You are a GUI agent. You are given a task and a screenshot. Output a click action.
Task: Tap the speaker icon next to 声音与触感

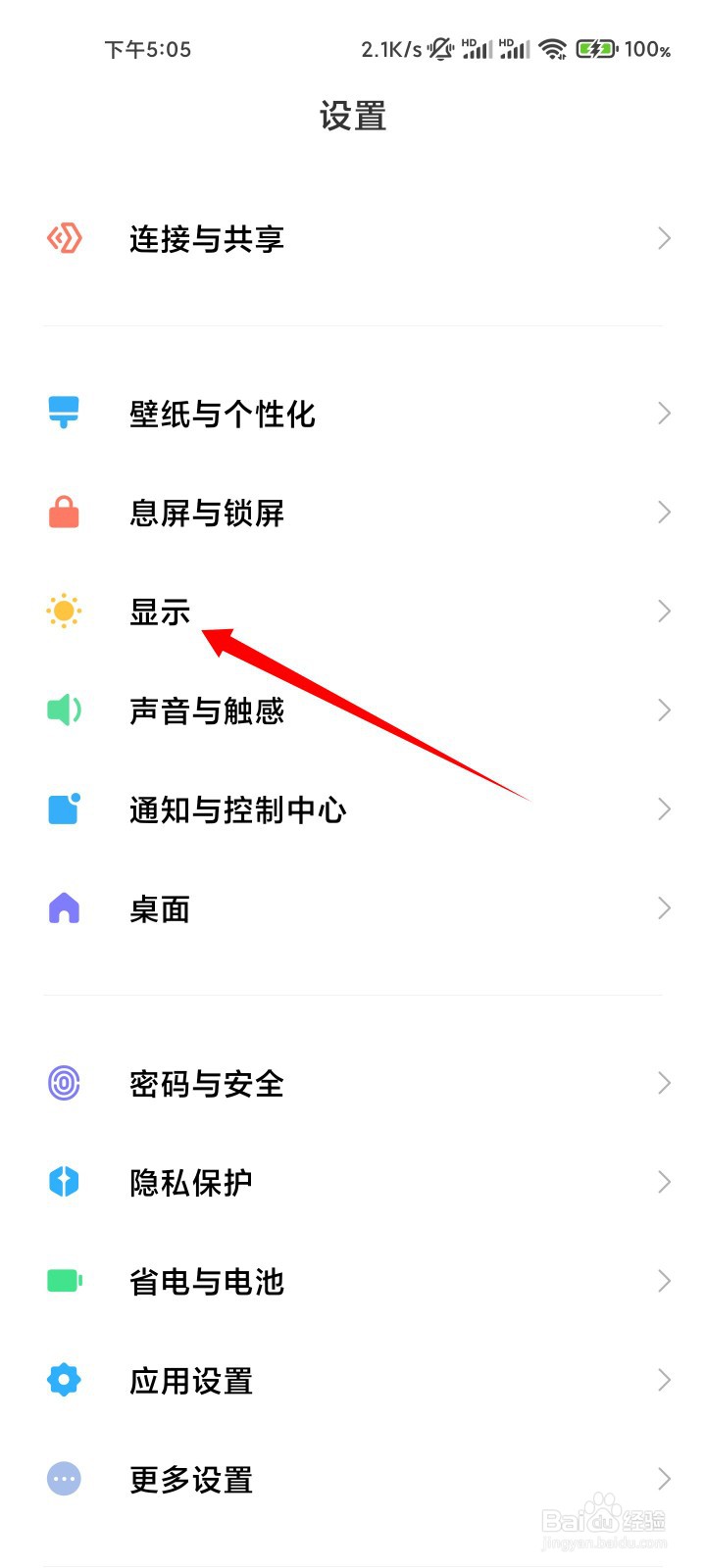click(x=63, y=710)
